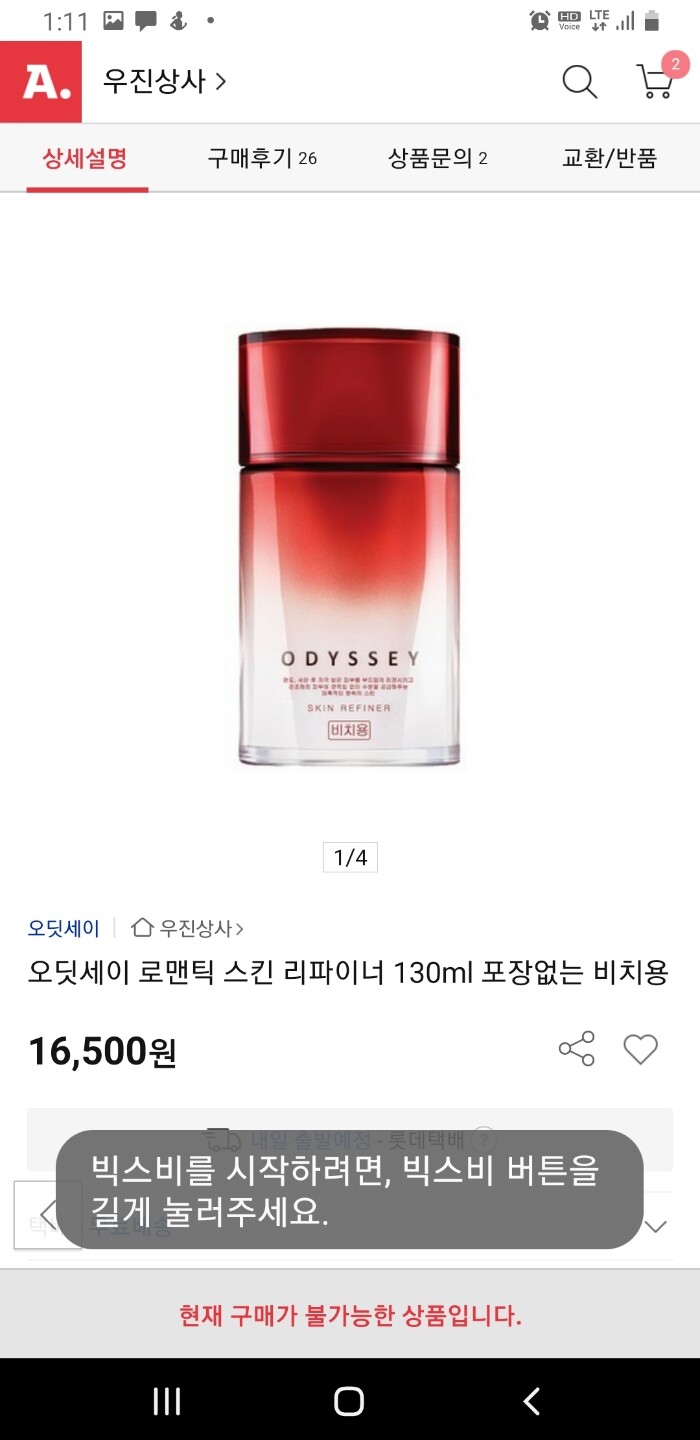Open the Odyssey product image

point(349,548)
